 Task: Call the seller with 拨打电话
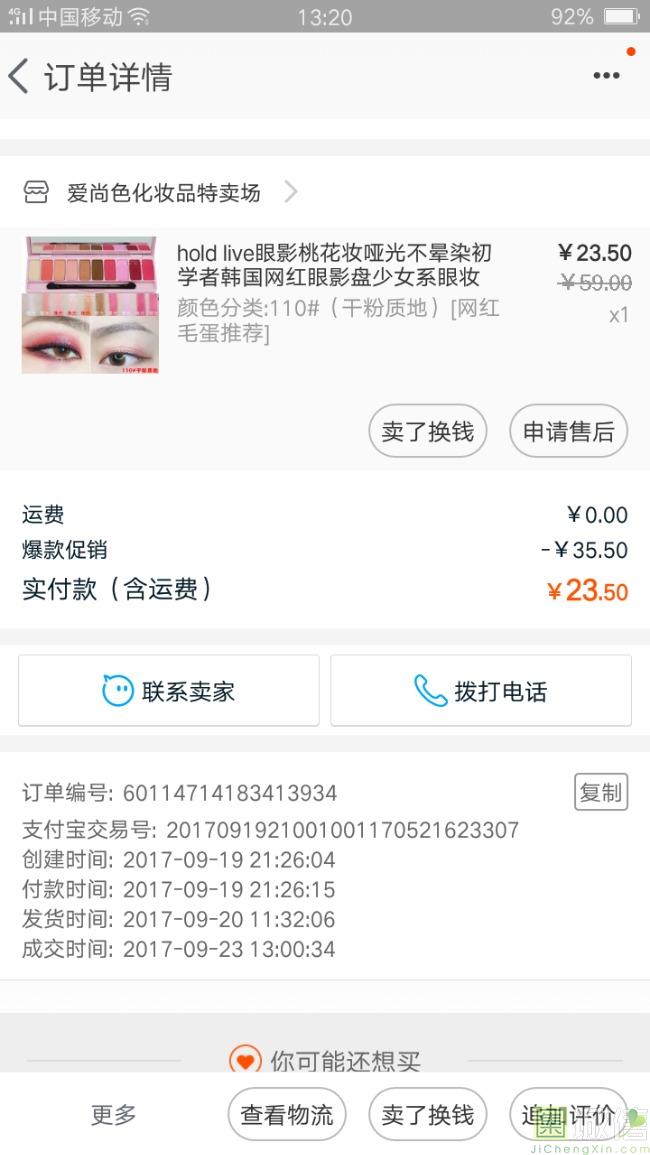click(481, 690)
